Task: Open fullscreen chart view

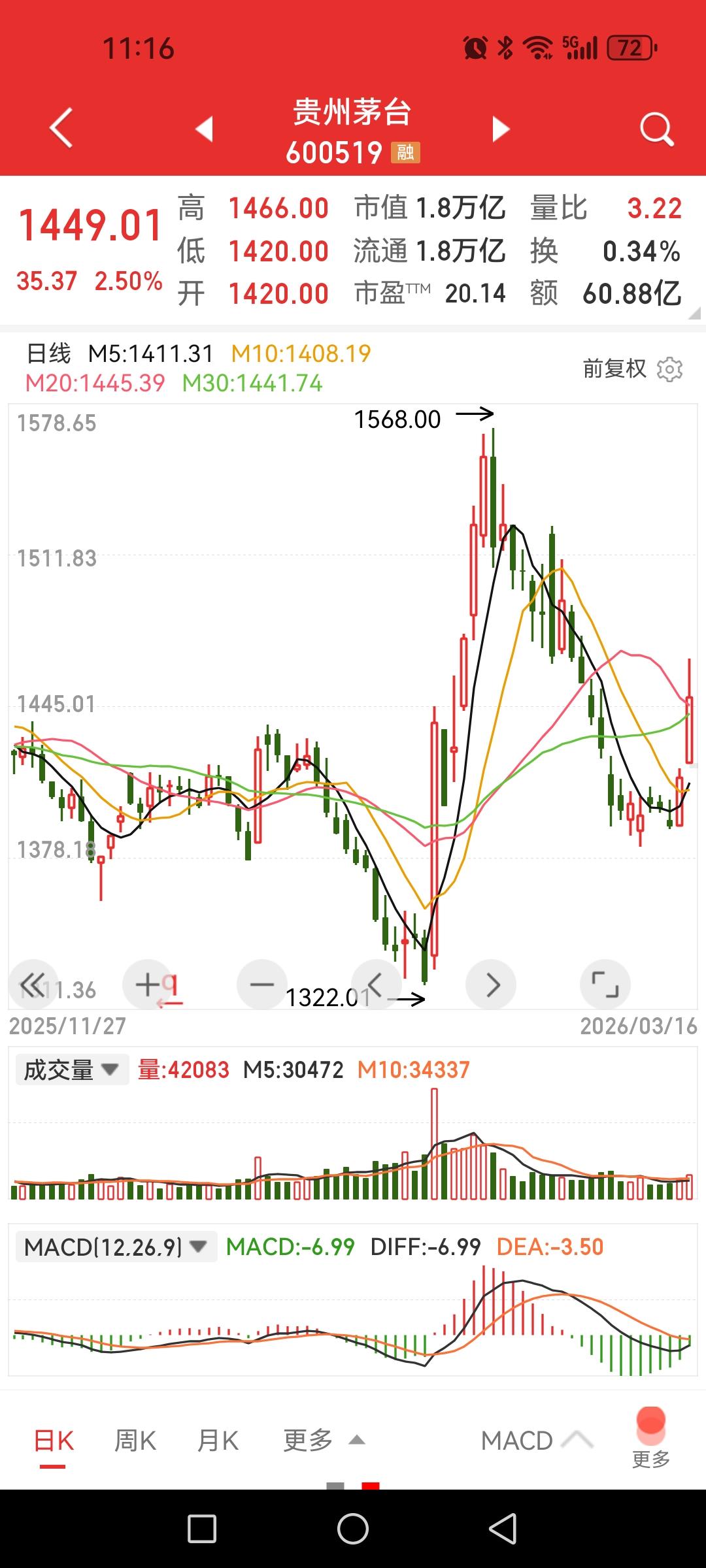Action: tap(605, 985)
